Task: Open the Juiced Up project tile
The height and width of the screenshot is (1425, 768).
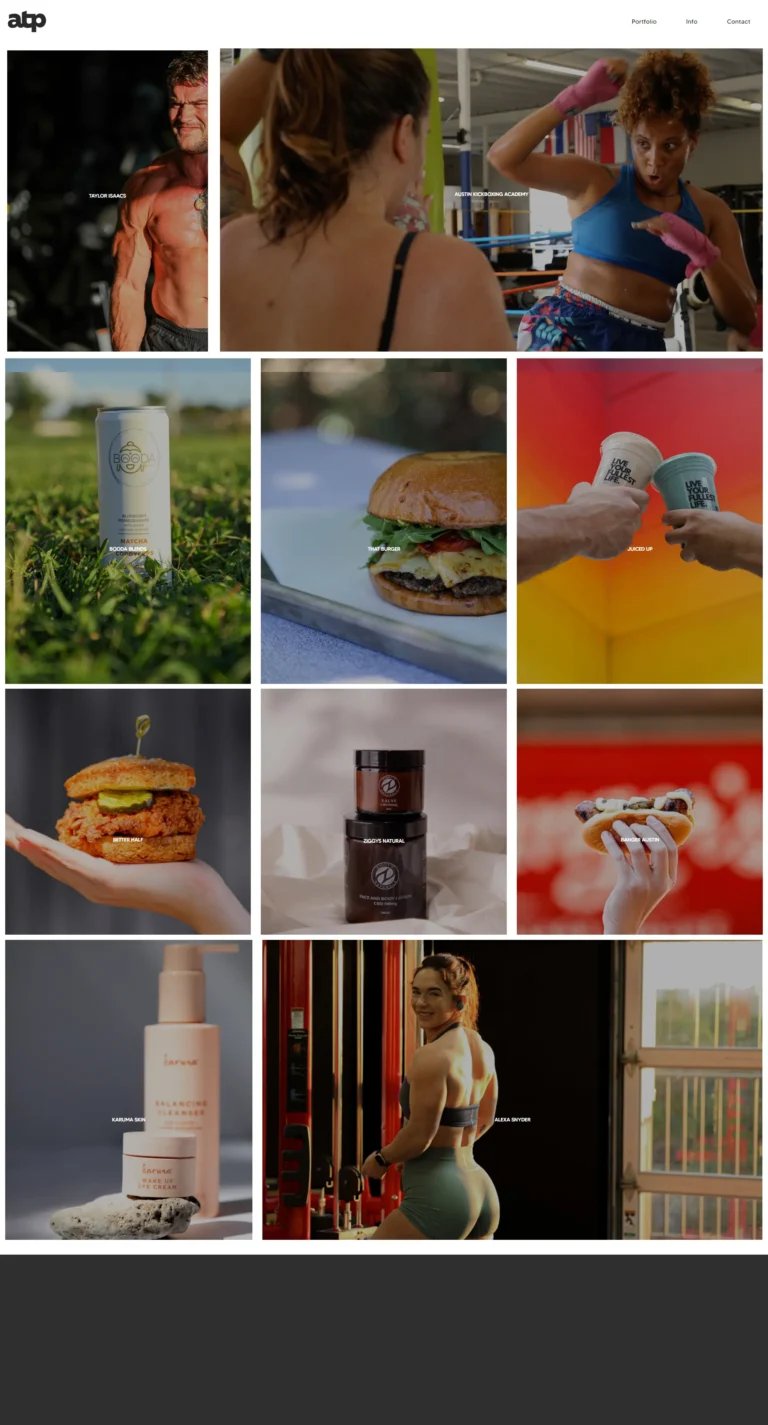Action: click(640, 521)
